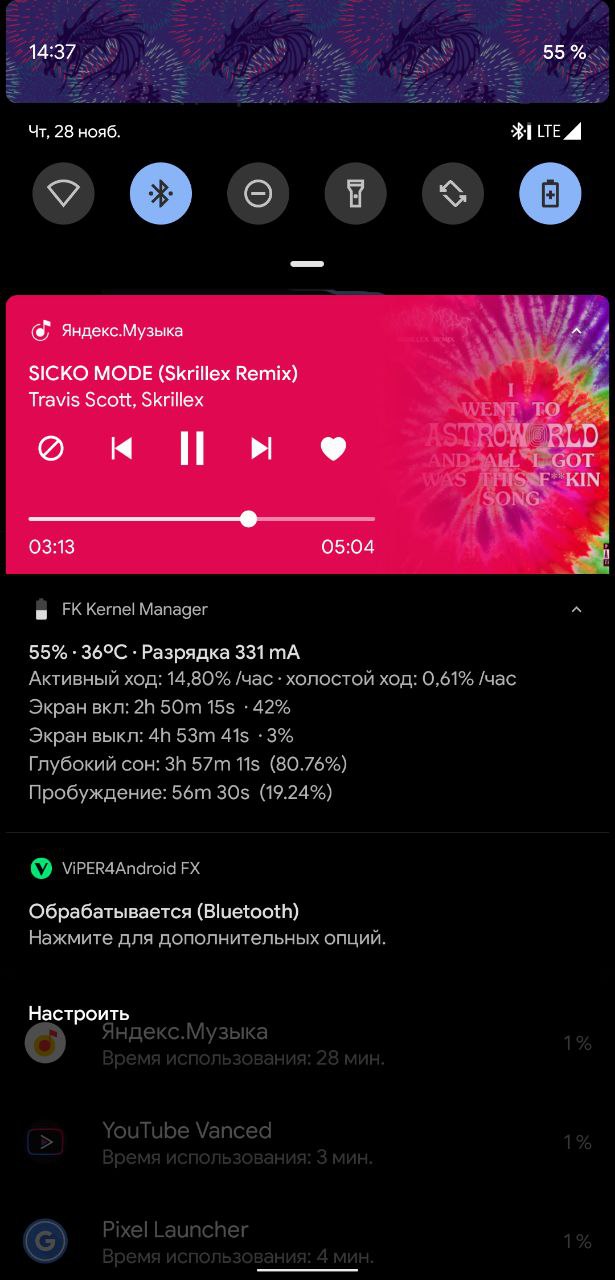Like the current song with the heart

[333, 449]
